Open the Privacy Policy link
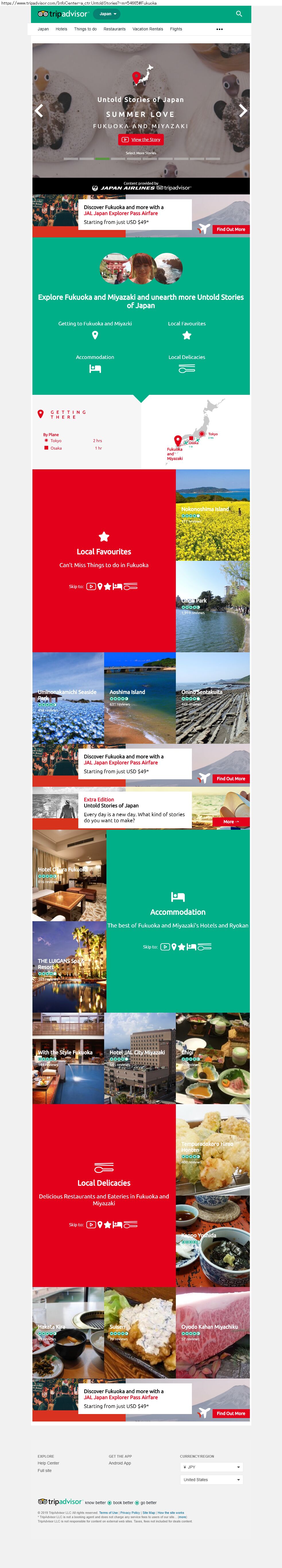This screenshot has width=282, height=1568. [130, 1512]
